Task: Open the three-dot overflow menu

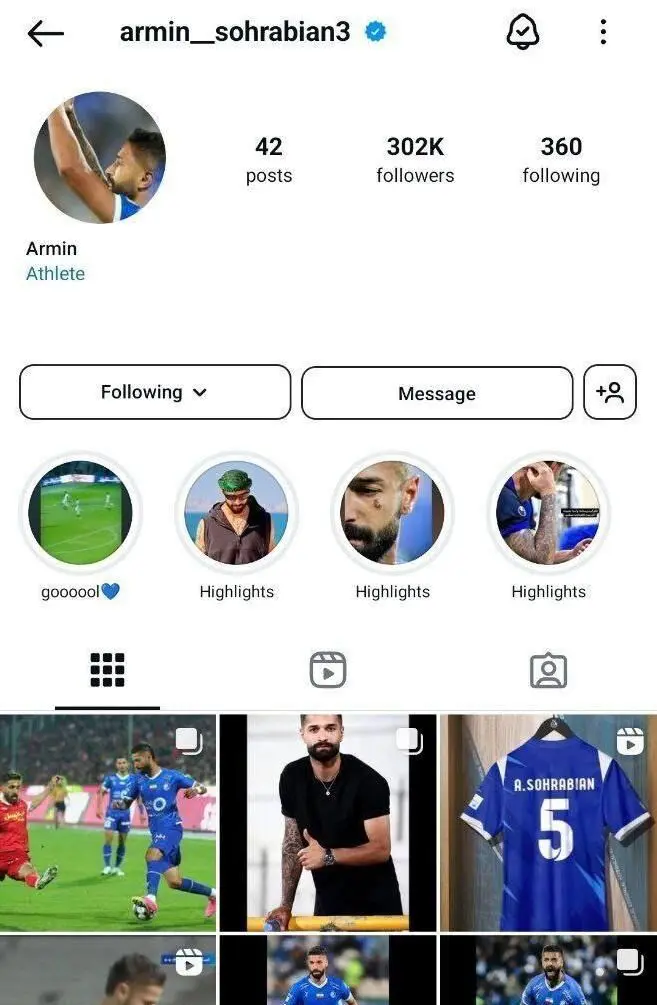Action: coord(603,32)
